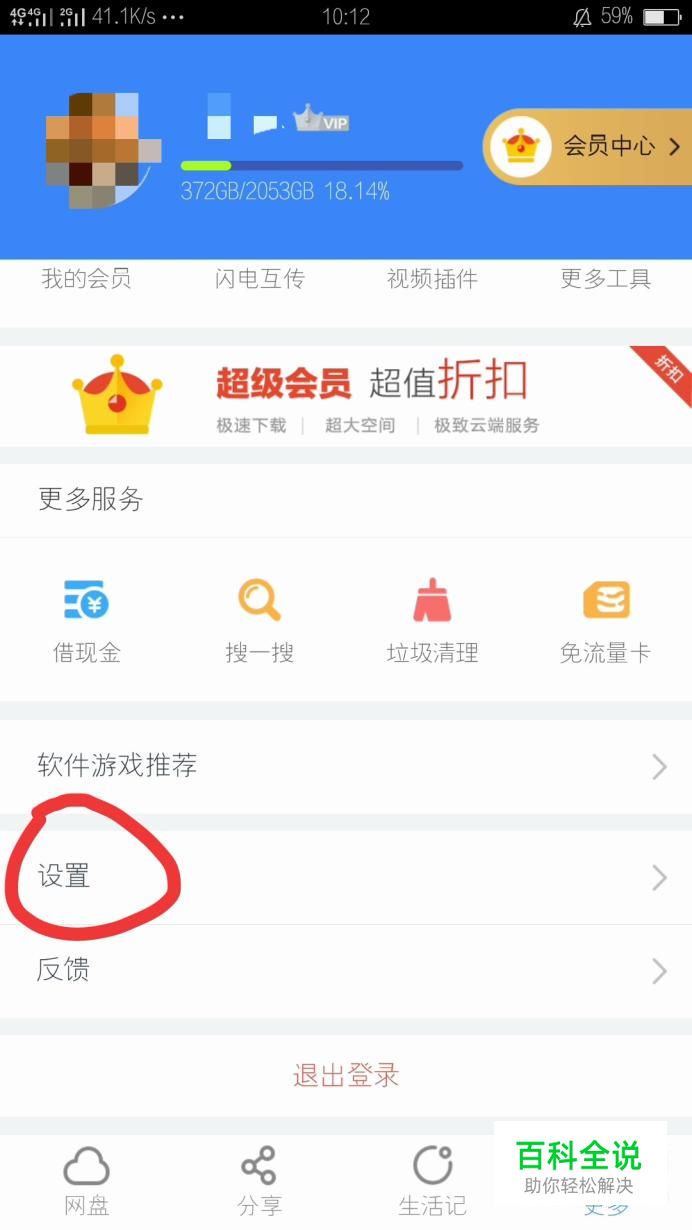The image size is (692, 1230).
Task: Switch to the 网盘 tab
Action: tap(87, 1180)
